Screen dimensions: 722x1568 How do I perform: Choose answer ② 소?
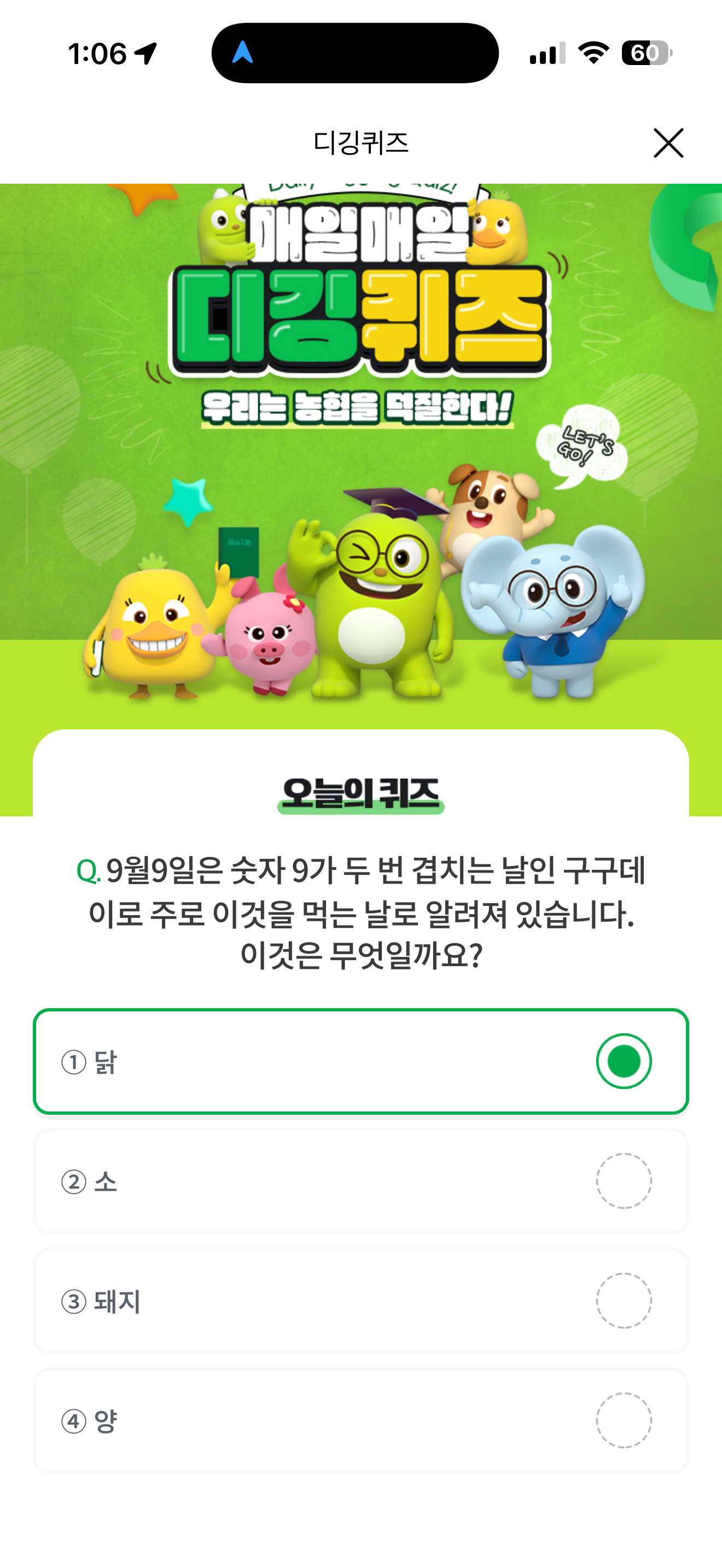coord(361,1181)
